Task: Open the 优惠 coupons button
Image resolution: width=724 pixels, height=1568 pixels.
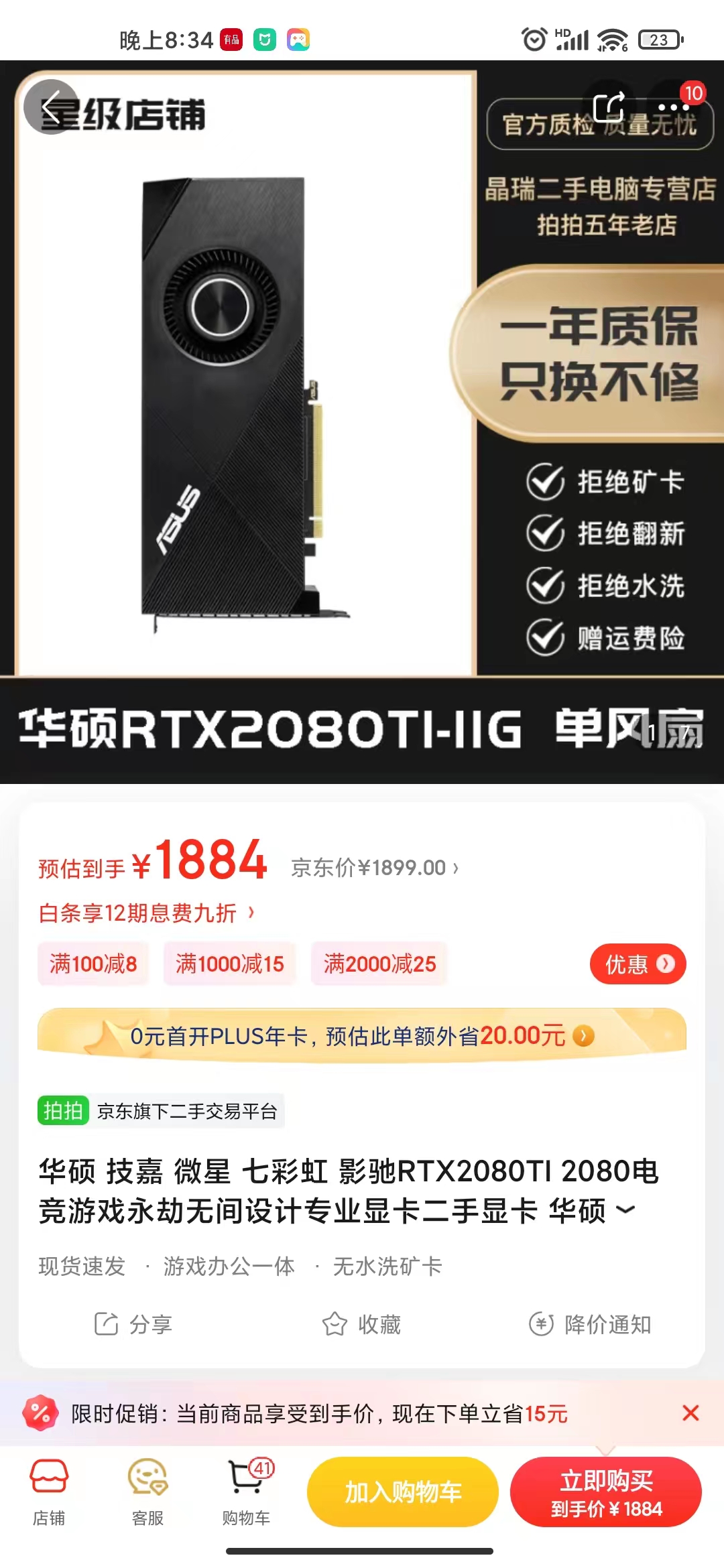Action: 637,964
